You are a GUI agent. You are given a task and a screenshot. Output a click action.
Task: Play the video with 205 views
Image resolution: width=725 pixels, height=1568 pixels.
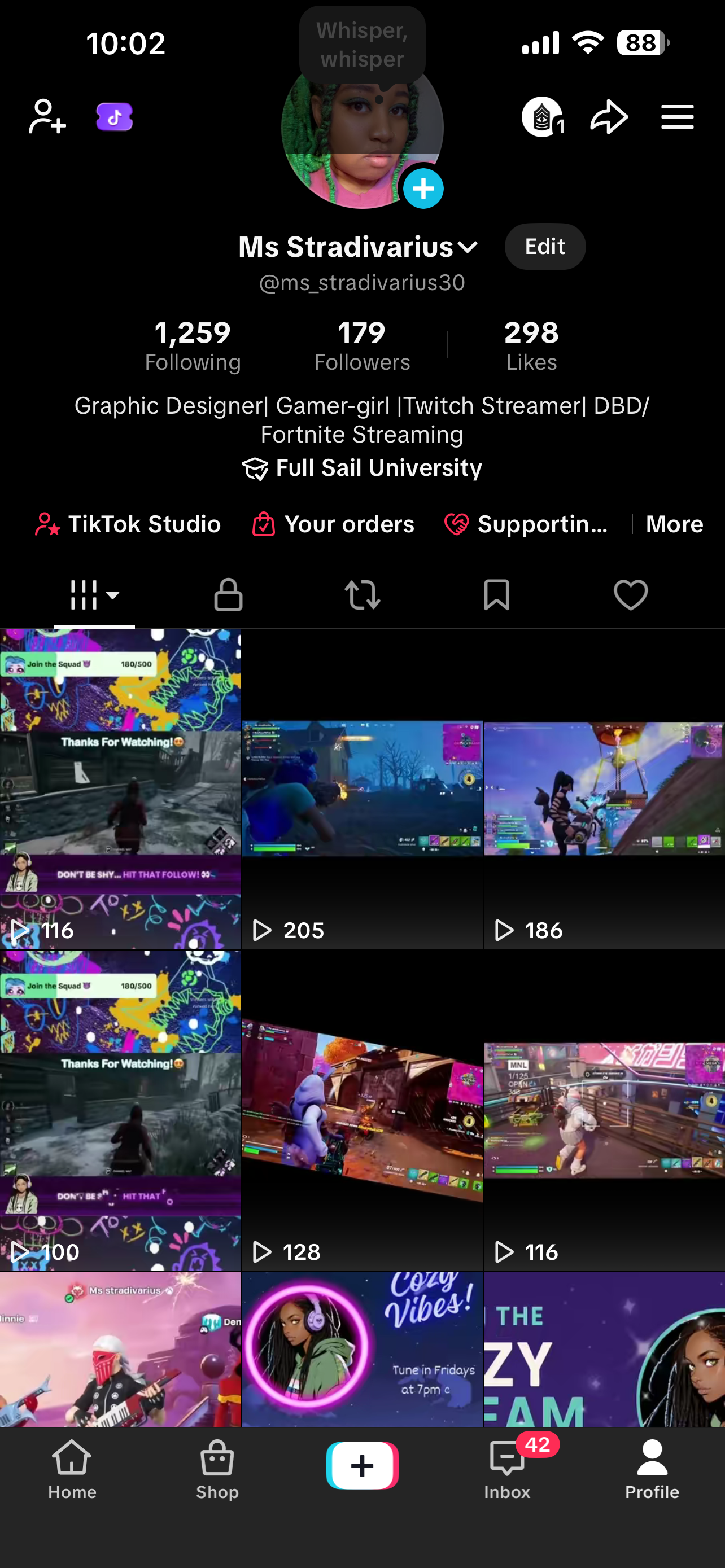362,789
